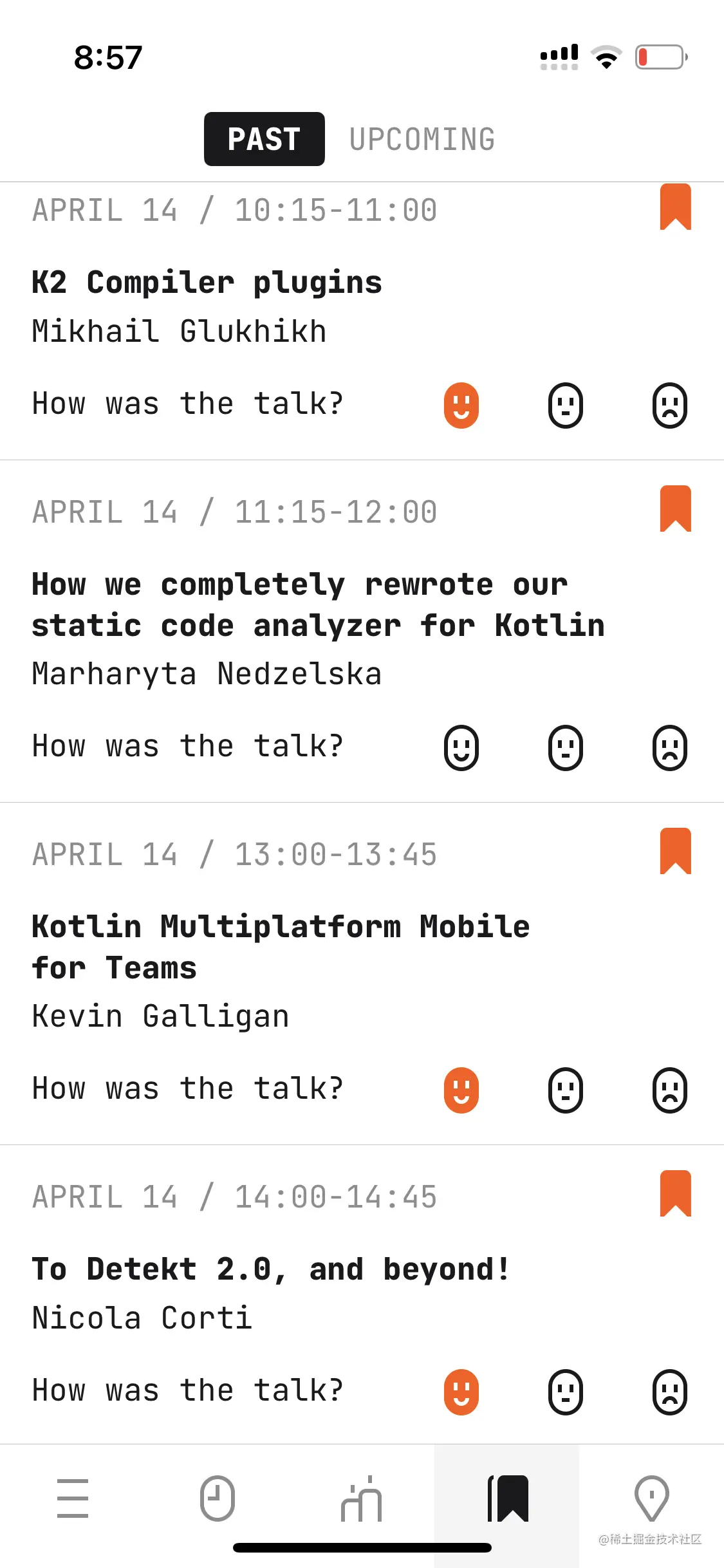The image size is (724, 1568).
Task: Open Kotlin Multiplatform Mobile for Teams talk
Action: (x=281, y=947)
